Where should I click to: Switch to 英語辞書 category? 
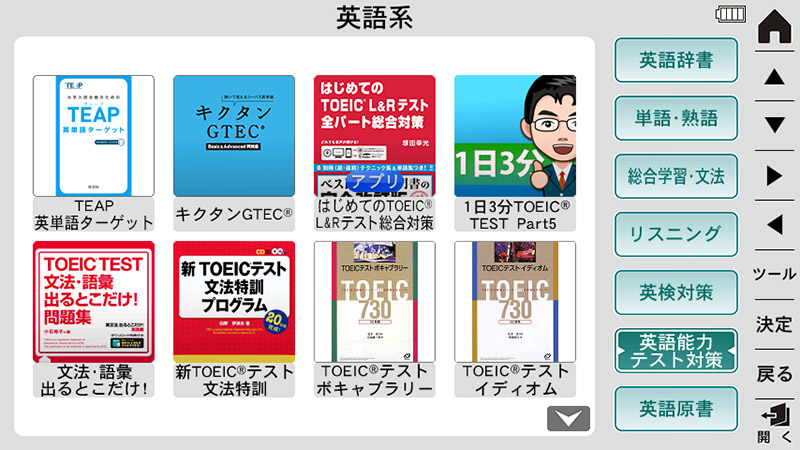[x=676, y=60]
